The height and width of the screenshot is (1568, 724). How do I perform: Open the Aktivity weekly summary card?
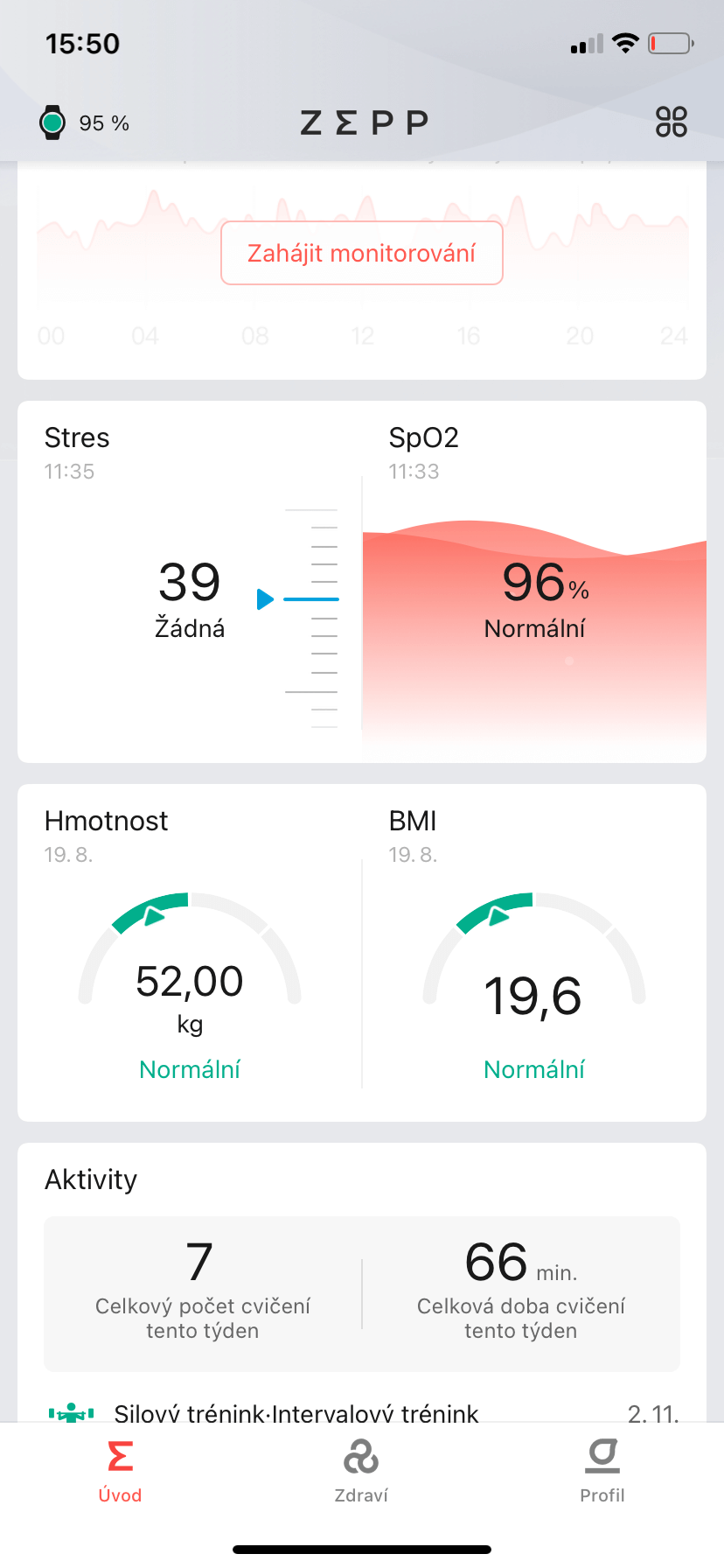361,1293
